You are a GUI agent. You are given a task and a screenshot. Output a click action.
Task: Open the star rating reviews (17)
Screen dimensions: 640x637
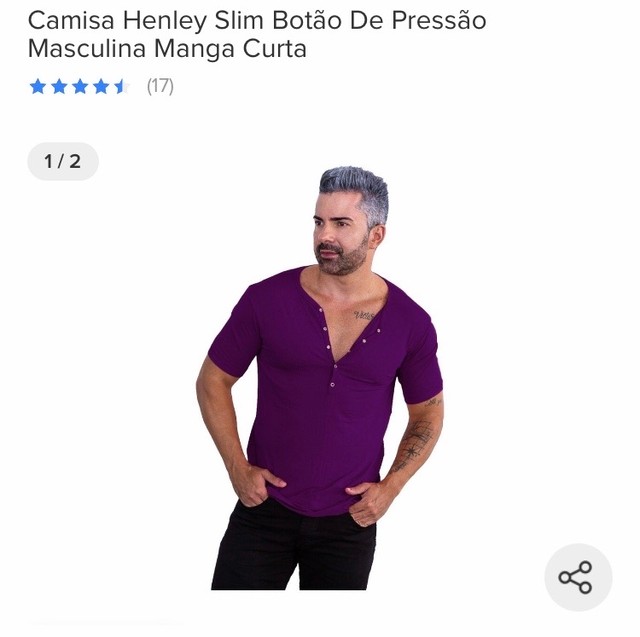[100, 86]
